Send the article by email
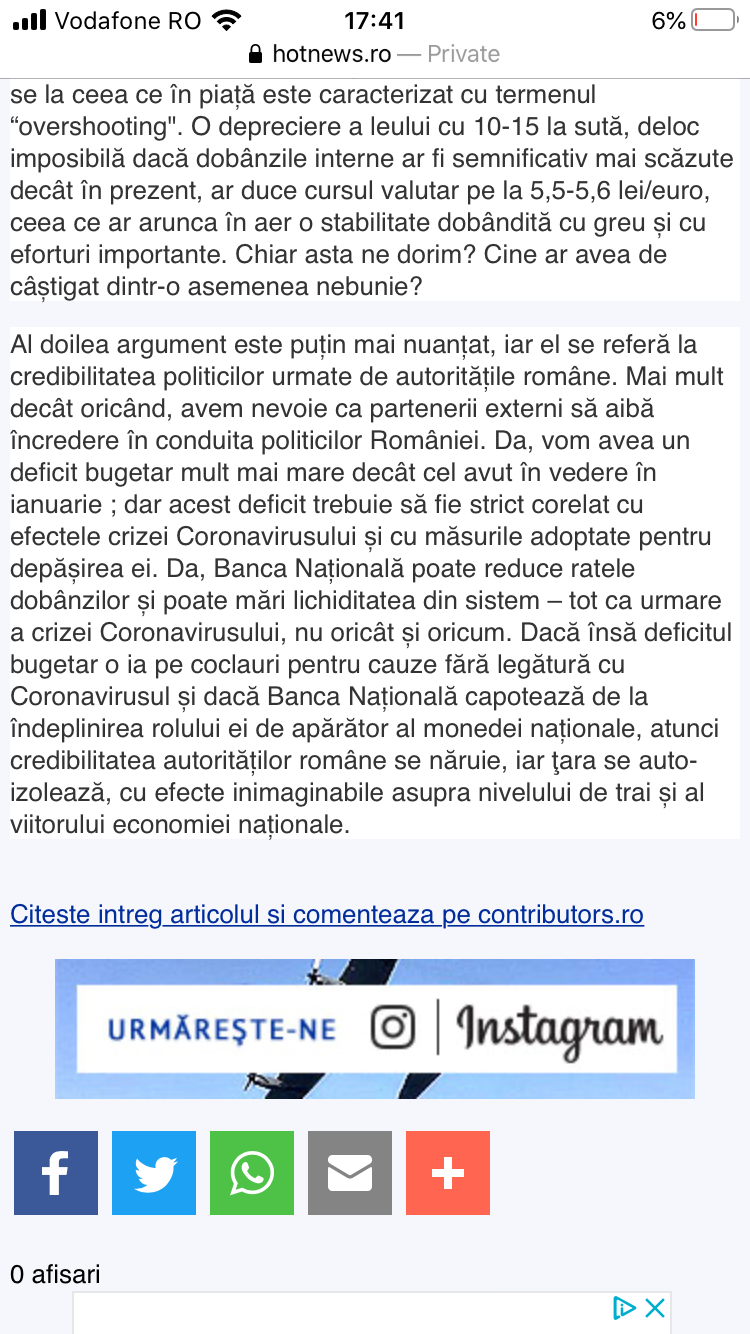This screenshot has height=1334, width=750. point(350,1173)
